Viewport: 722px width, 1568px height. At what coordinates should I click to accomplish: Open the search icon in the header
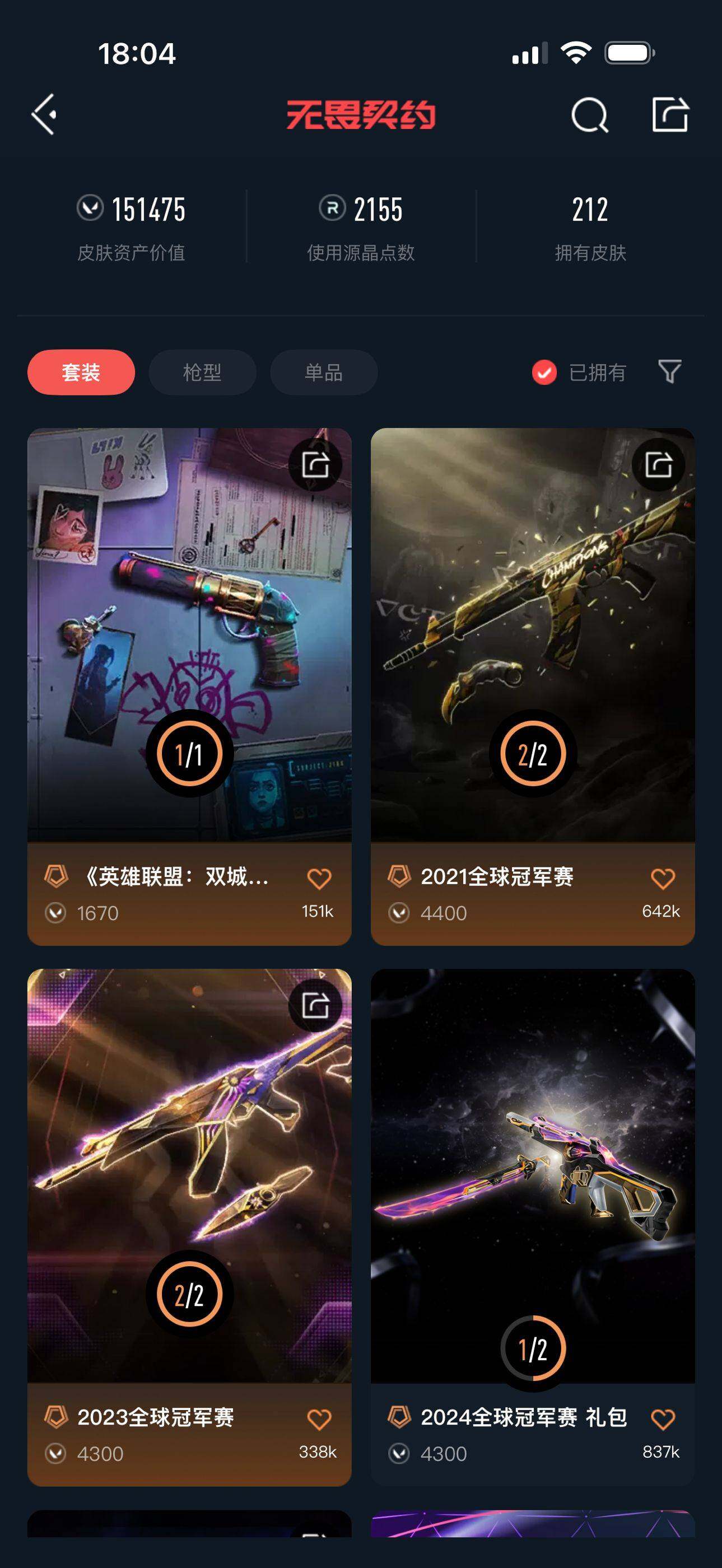point(589,114)
